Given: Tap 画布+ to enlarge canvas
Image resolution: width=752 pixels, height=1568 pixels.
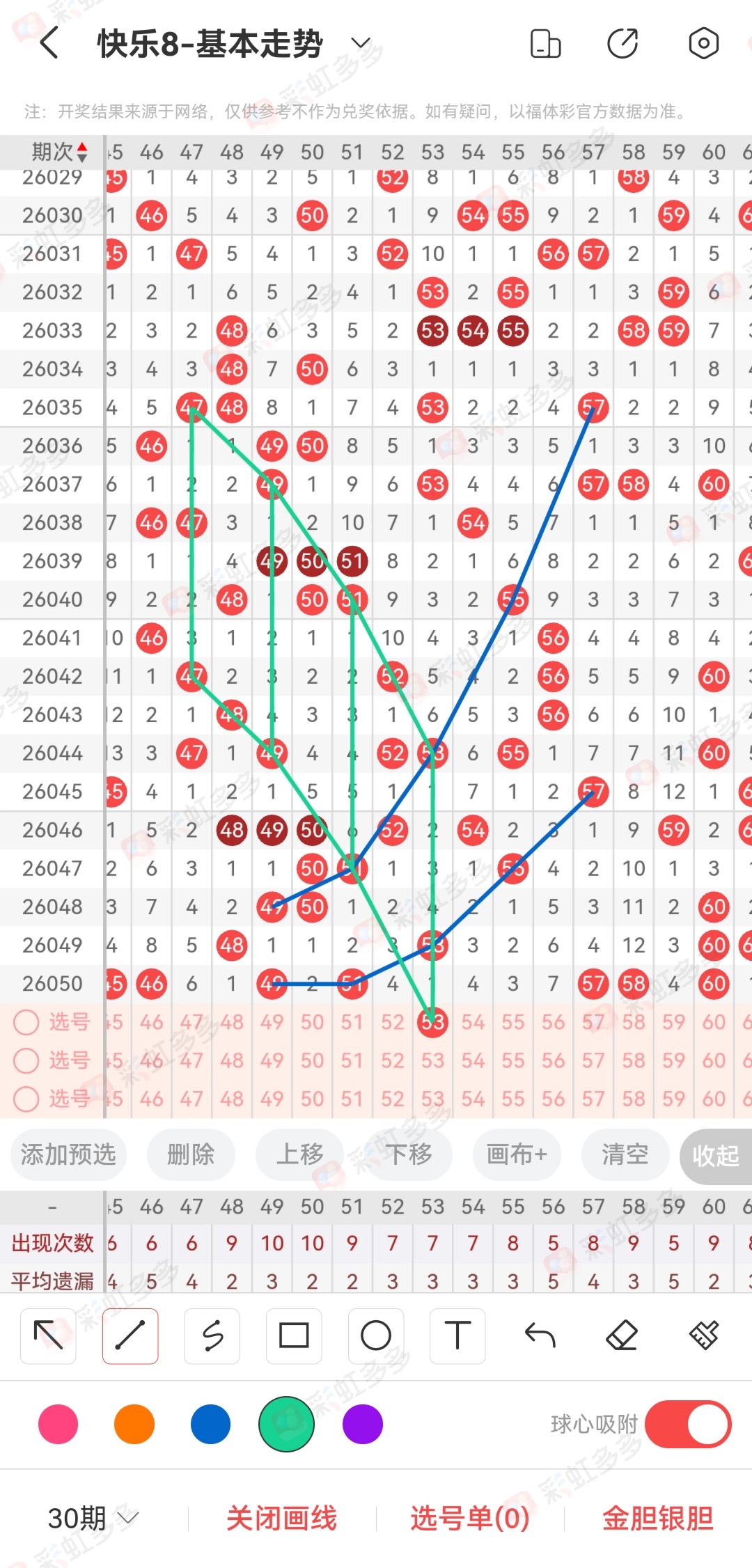Looking at the screenshot, I should click(x=517, y=1154).
